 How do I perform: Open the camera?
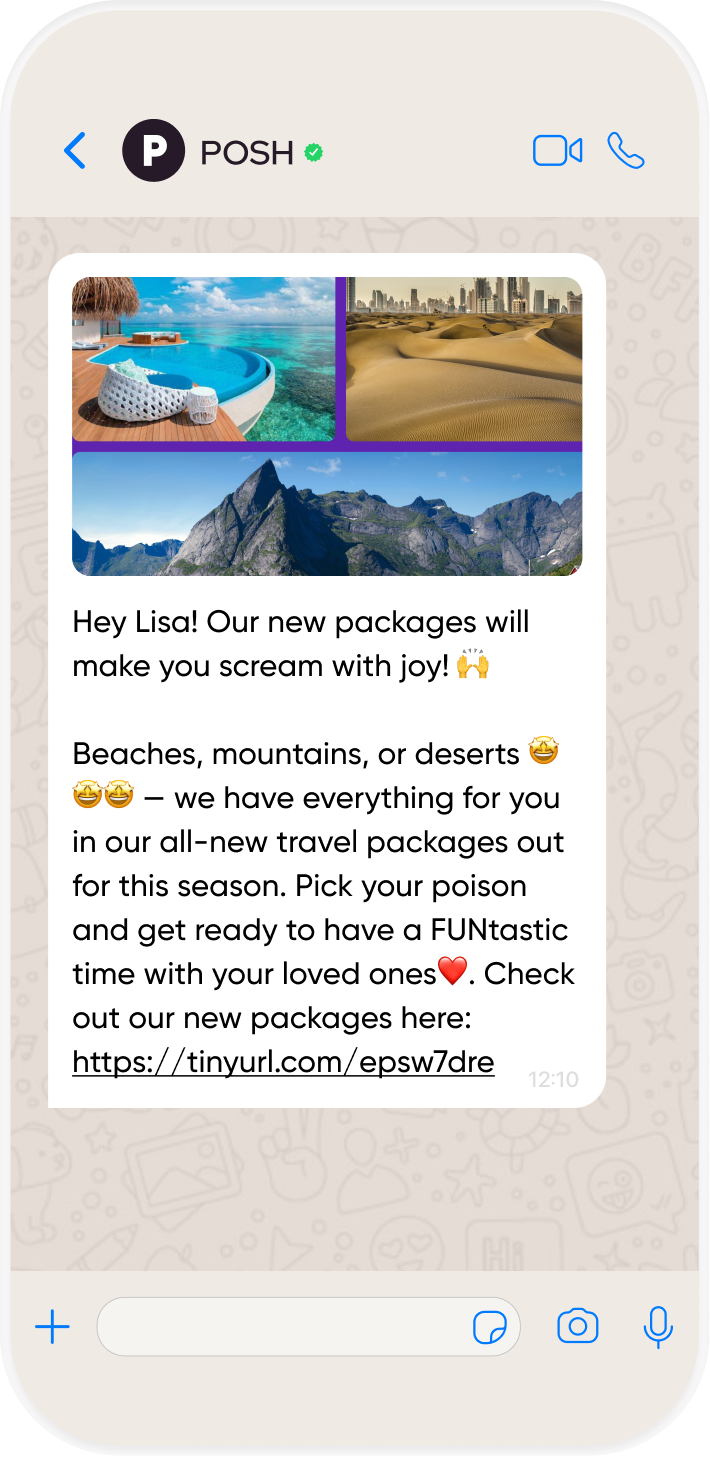[577, 1327]
